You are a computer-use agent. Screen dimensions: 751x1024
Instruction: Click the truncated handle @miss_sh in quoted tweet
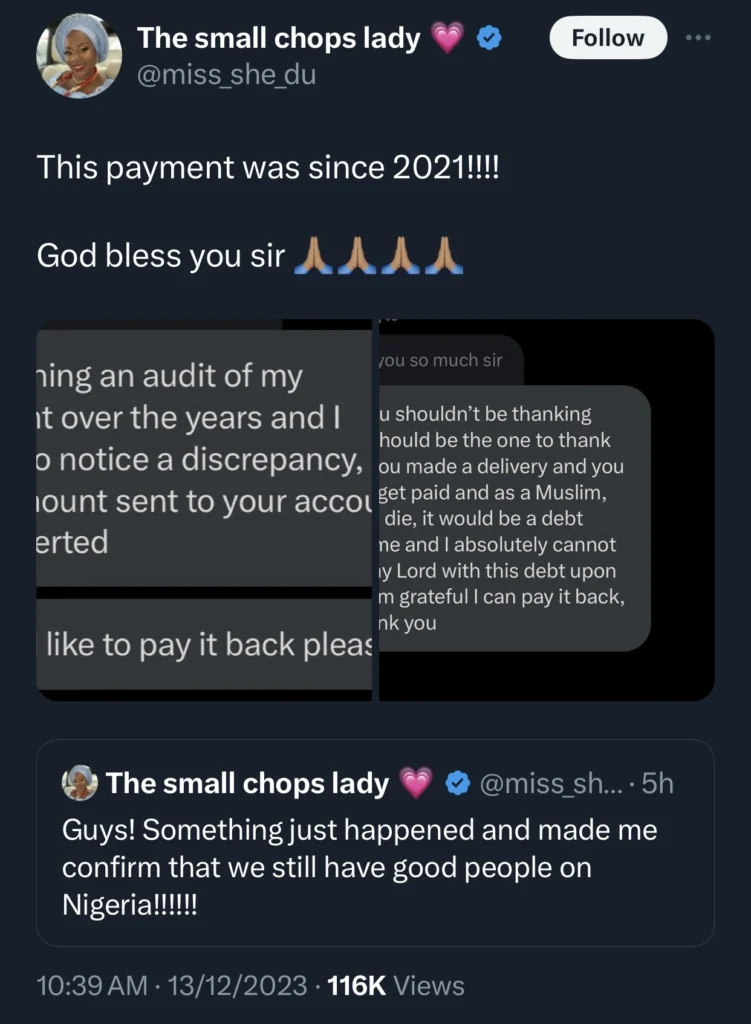[x=552, y=784]
